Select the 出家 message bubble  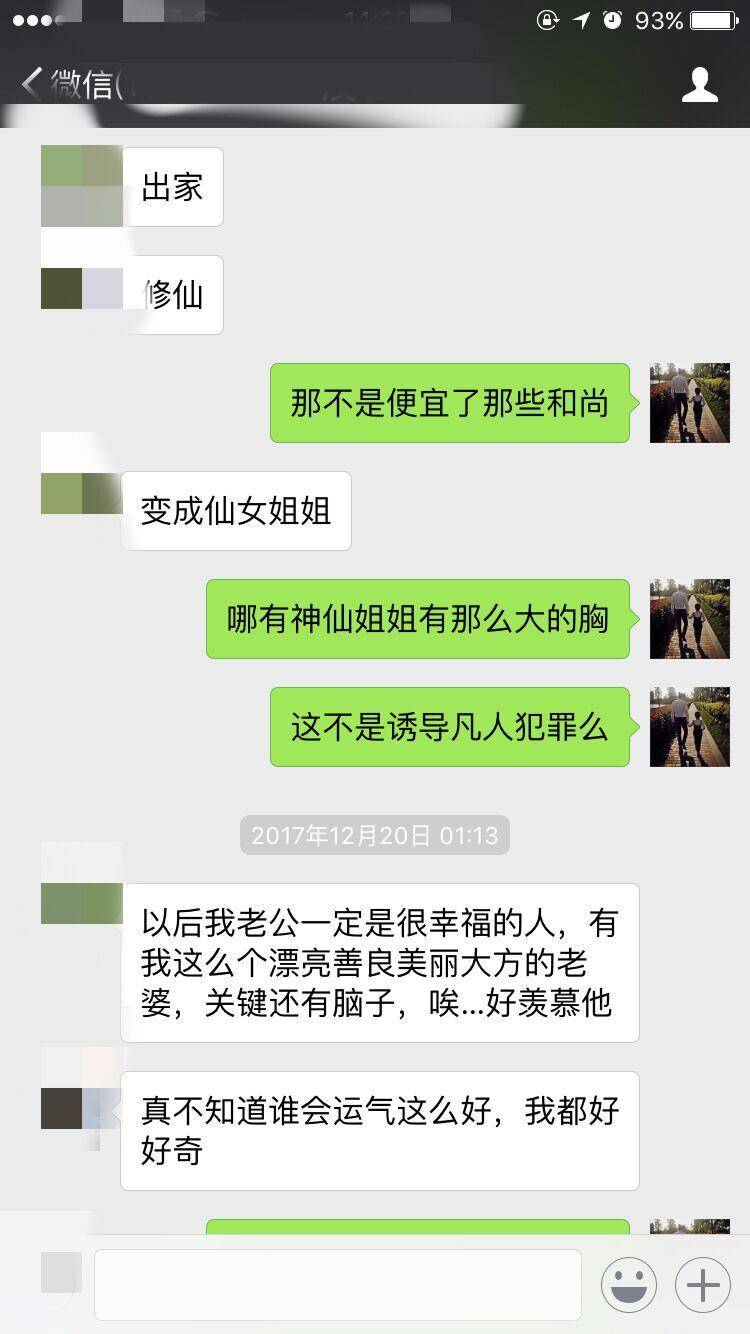click(x=173, y=186)
